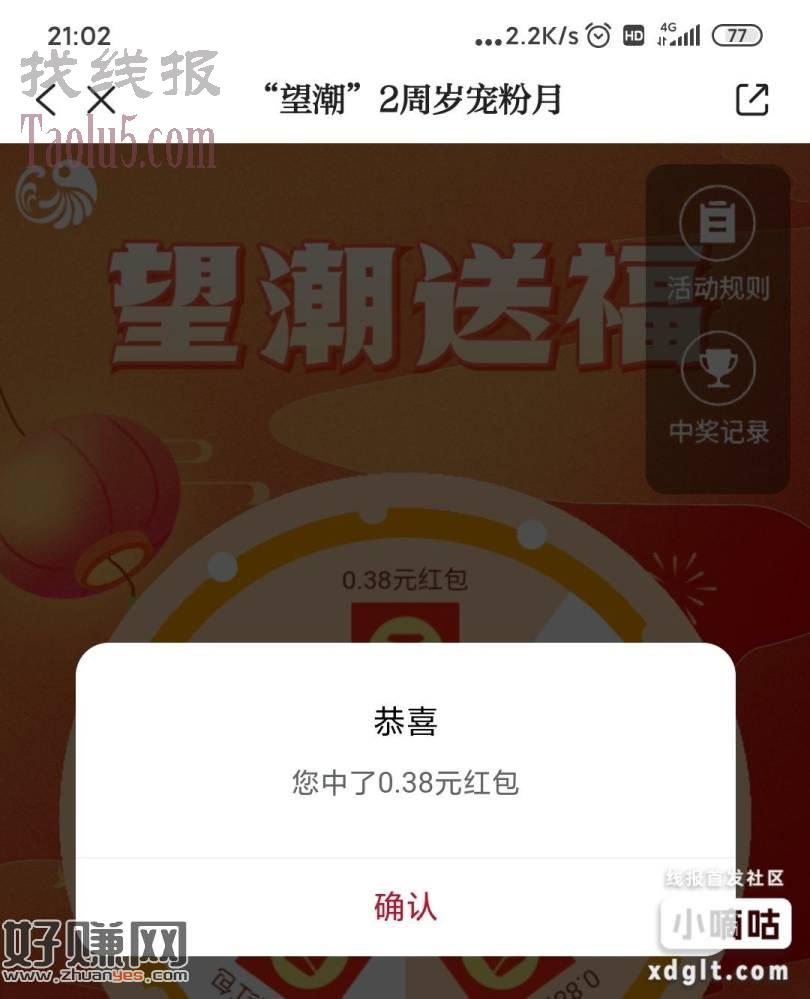This screenshot has height=999, width=810.
Task: Open 活动规则 activity rules
Action: pyautogui.click(x=718, y=245)
